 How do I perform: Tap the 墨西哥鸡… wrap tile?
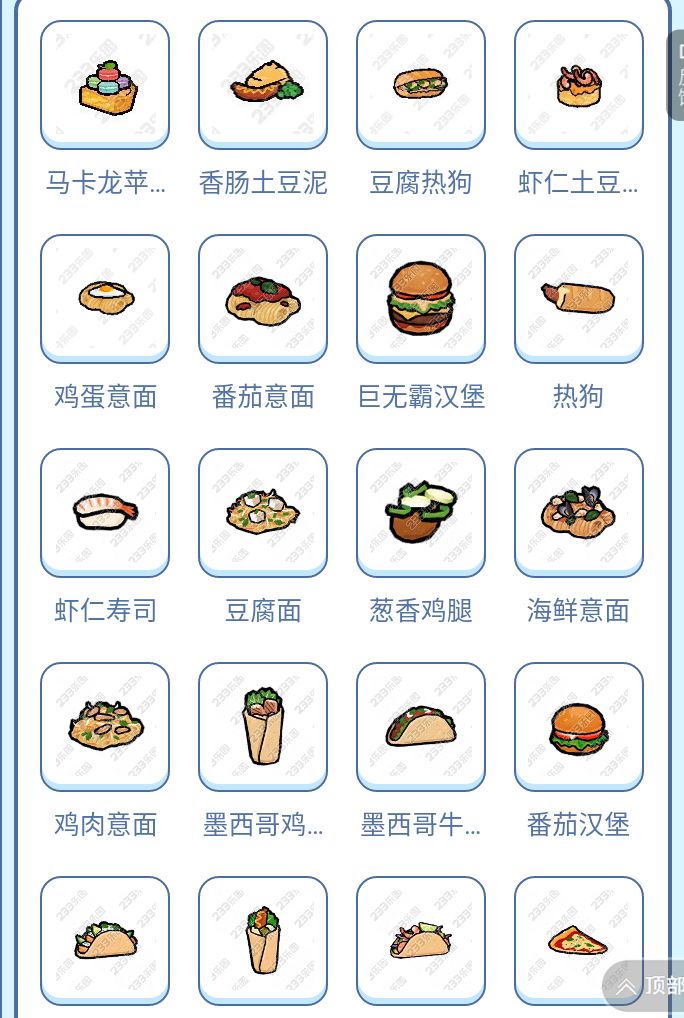263,726
